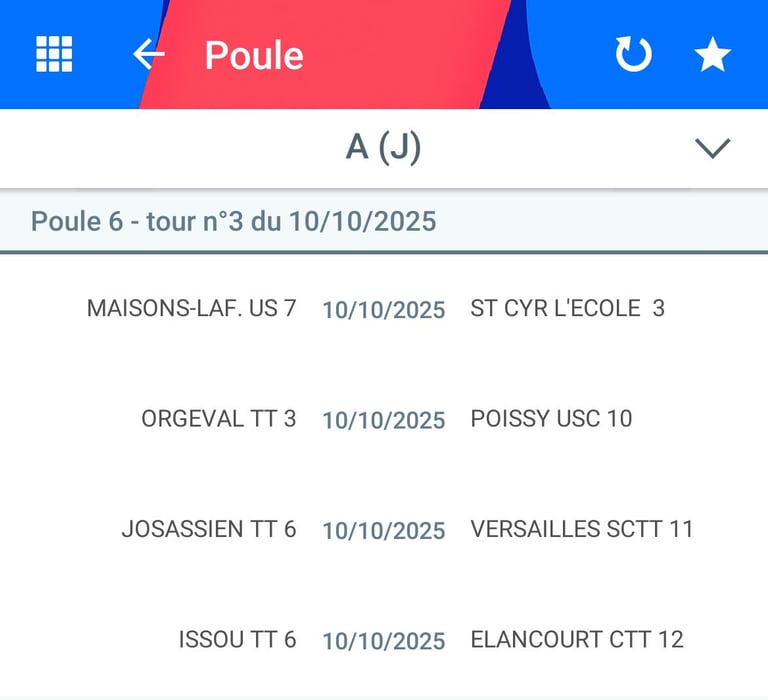768x700 pixels.
Task: Open match Maisons-Laf. US 7 vs St Cyr l'Ecole 3
Action: [384, 309]
